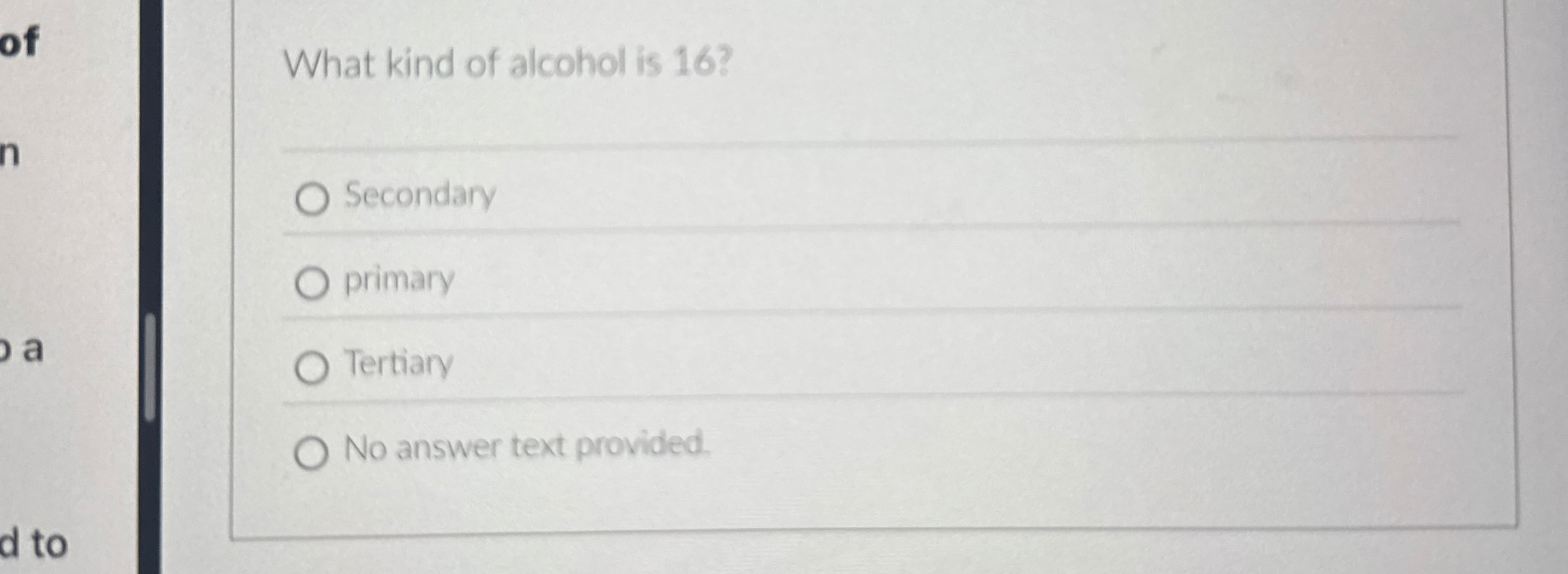
Task: Pick the Tertiary answer option
Action: pyautogui.click(x=312, y=368)
